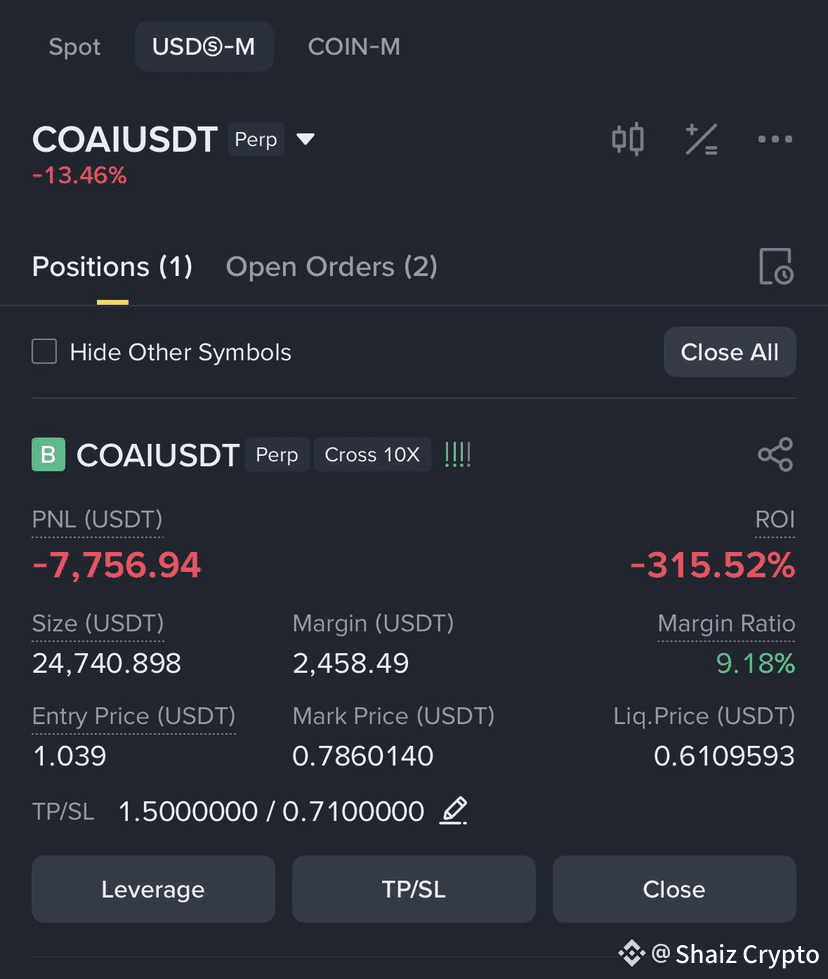Open the TP/SL button

coord(413,889)
